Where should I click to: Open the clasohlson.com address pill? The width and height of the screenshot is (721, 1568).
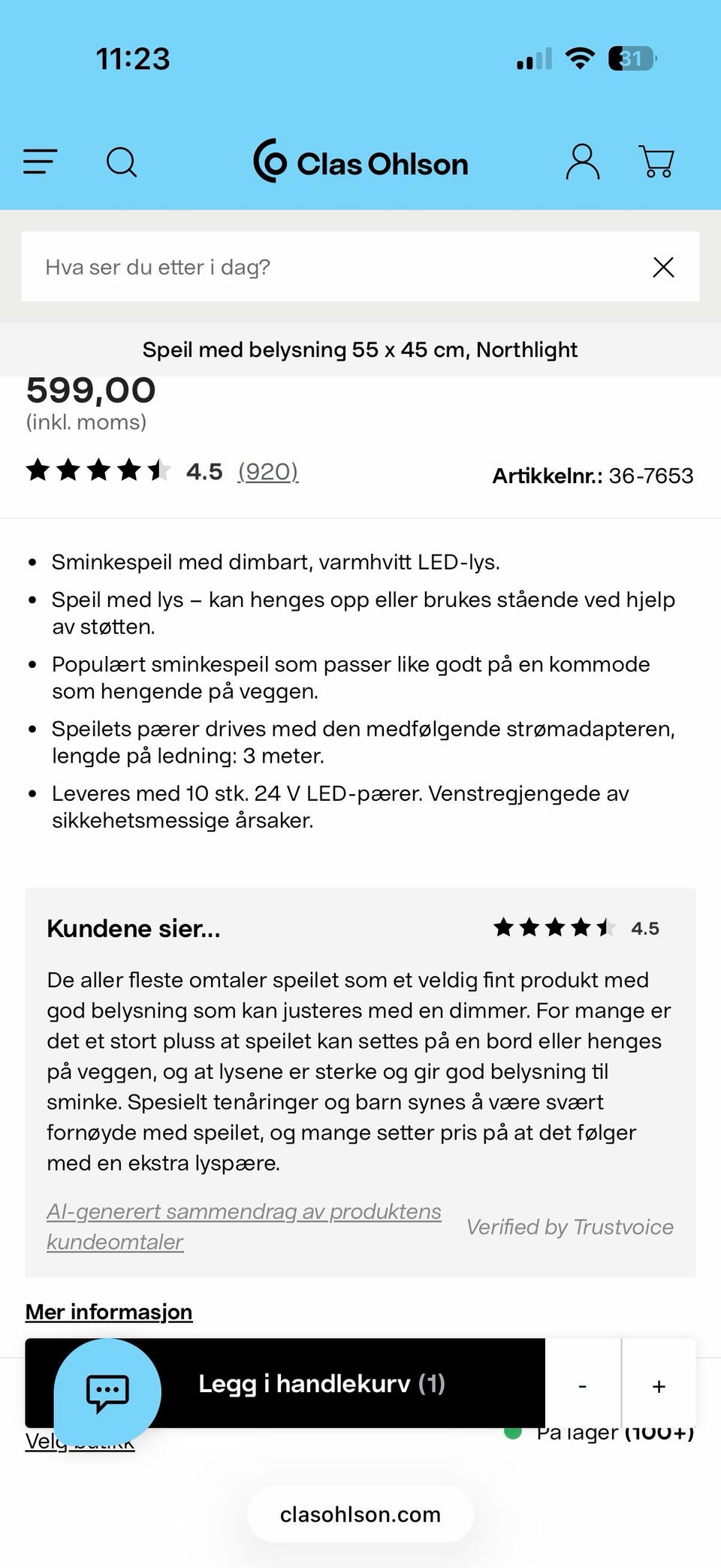click(x=360, y=1514)
